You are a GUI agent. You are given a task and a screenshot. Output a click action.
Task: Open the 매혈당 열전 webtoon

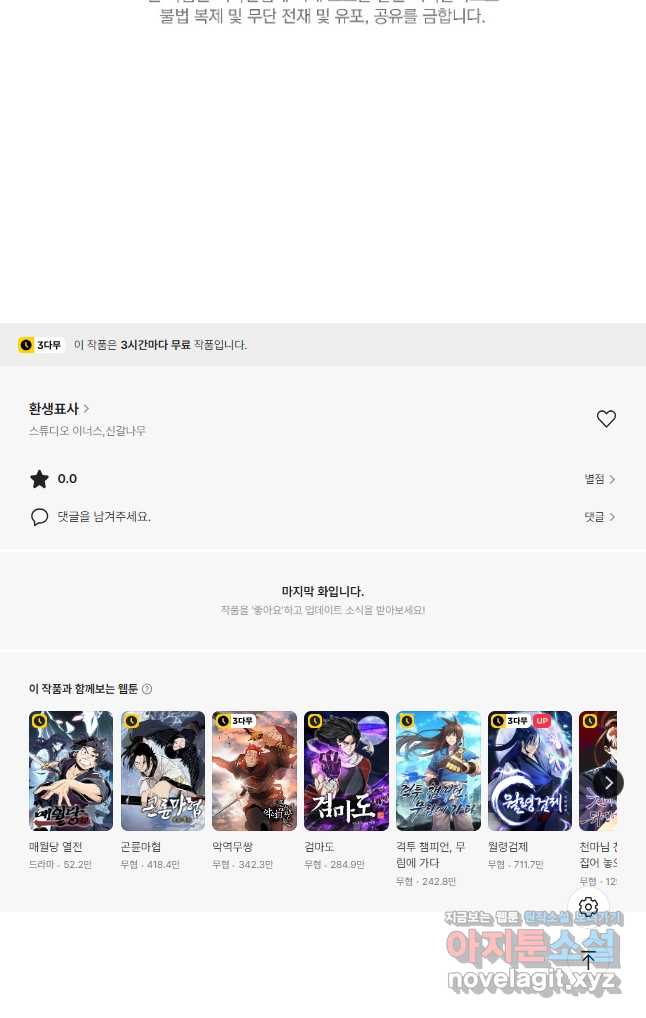pos(71,771)
